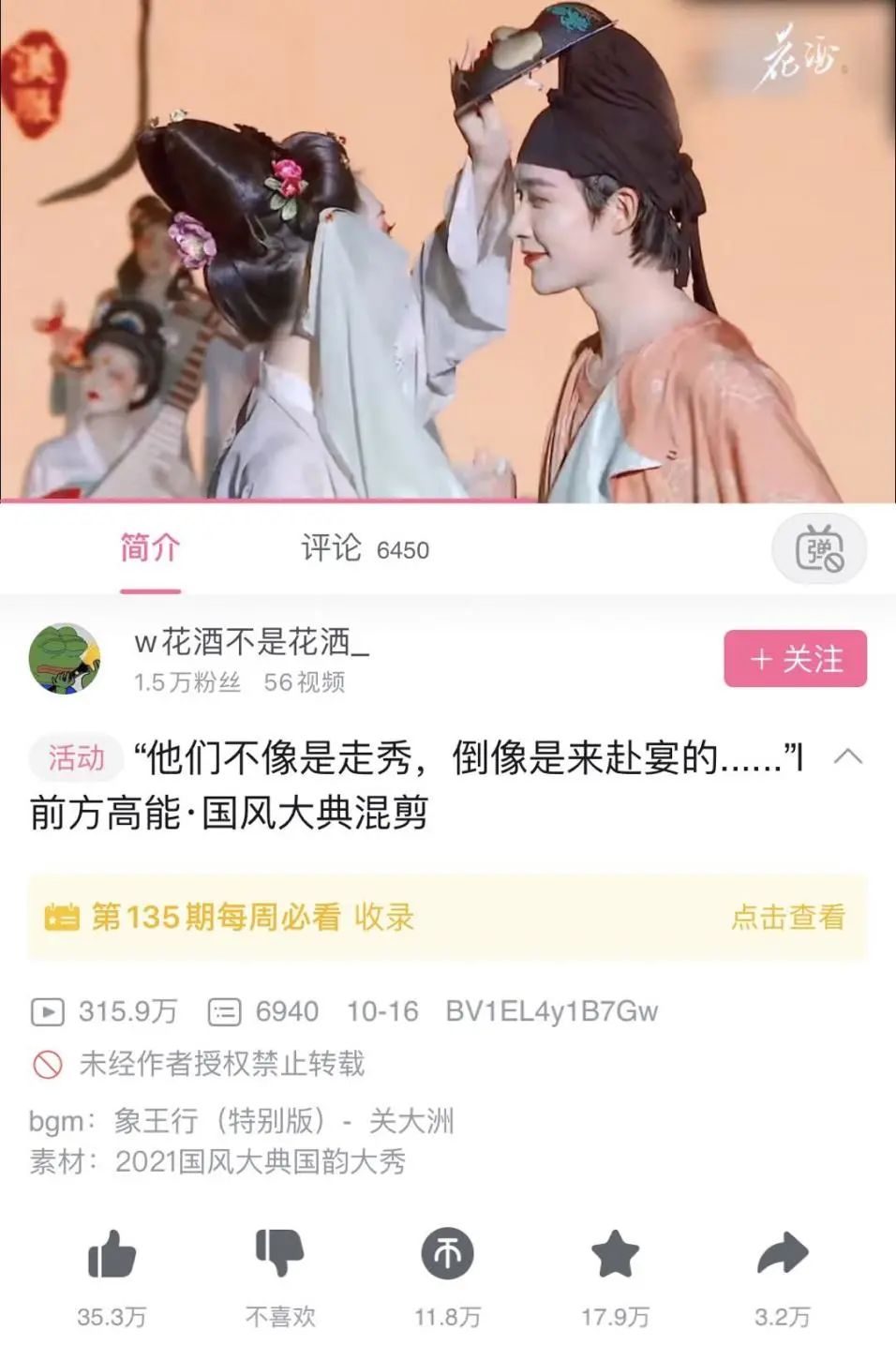
Task: Add the video to favorites star
Action: point(615,1254)
